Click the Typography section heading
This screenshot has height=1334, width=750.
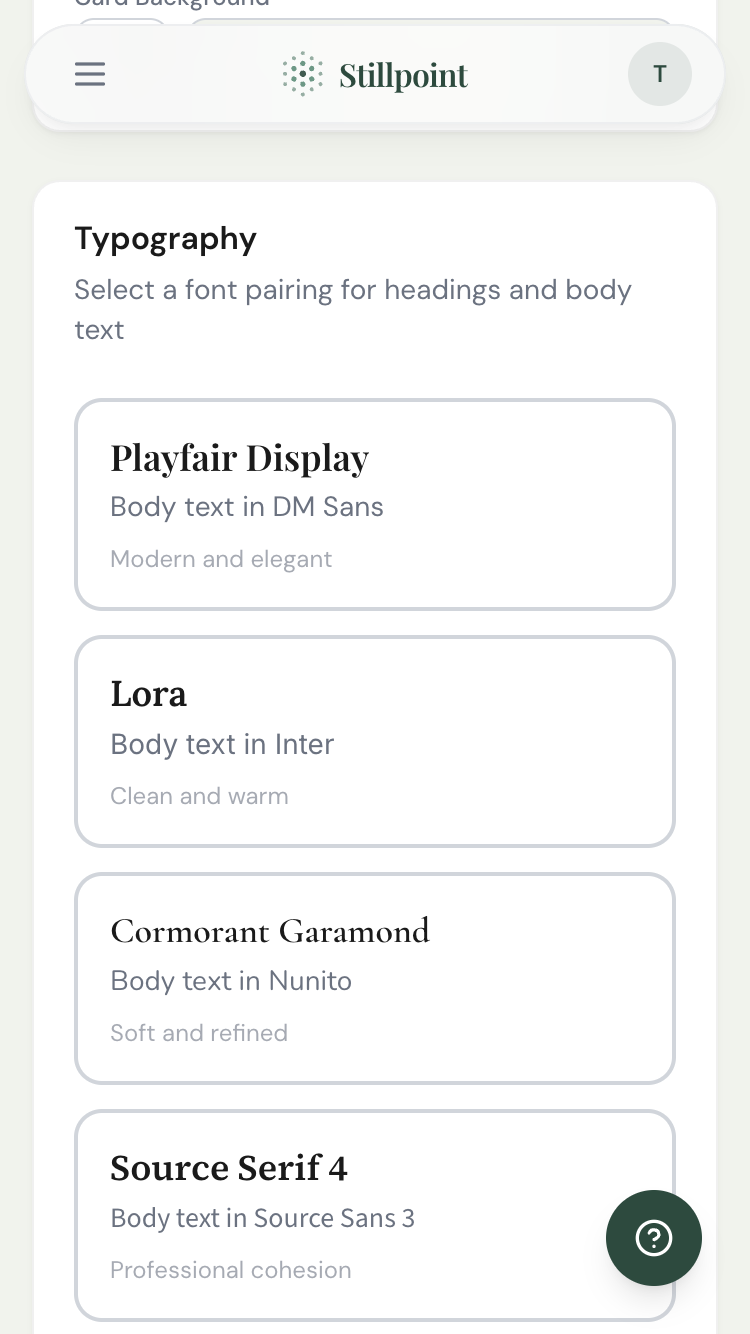pyautogui.click(x=166, y=238)
